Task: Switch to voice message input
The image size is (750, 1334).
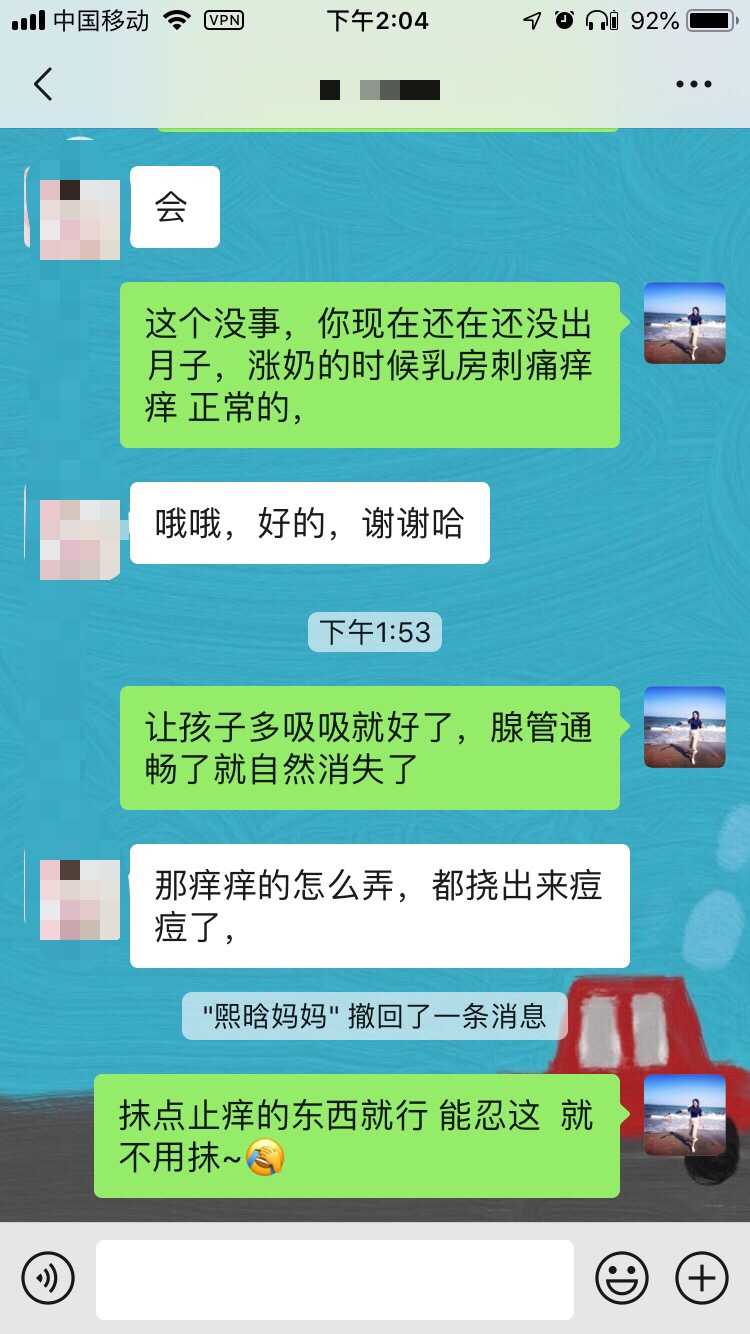Action: pyautogui.click(x=48, y=1278)
